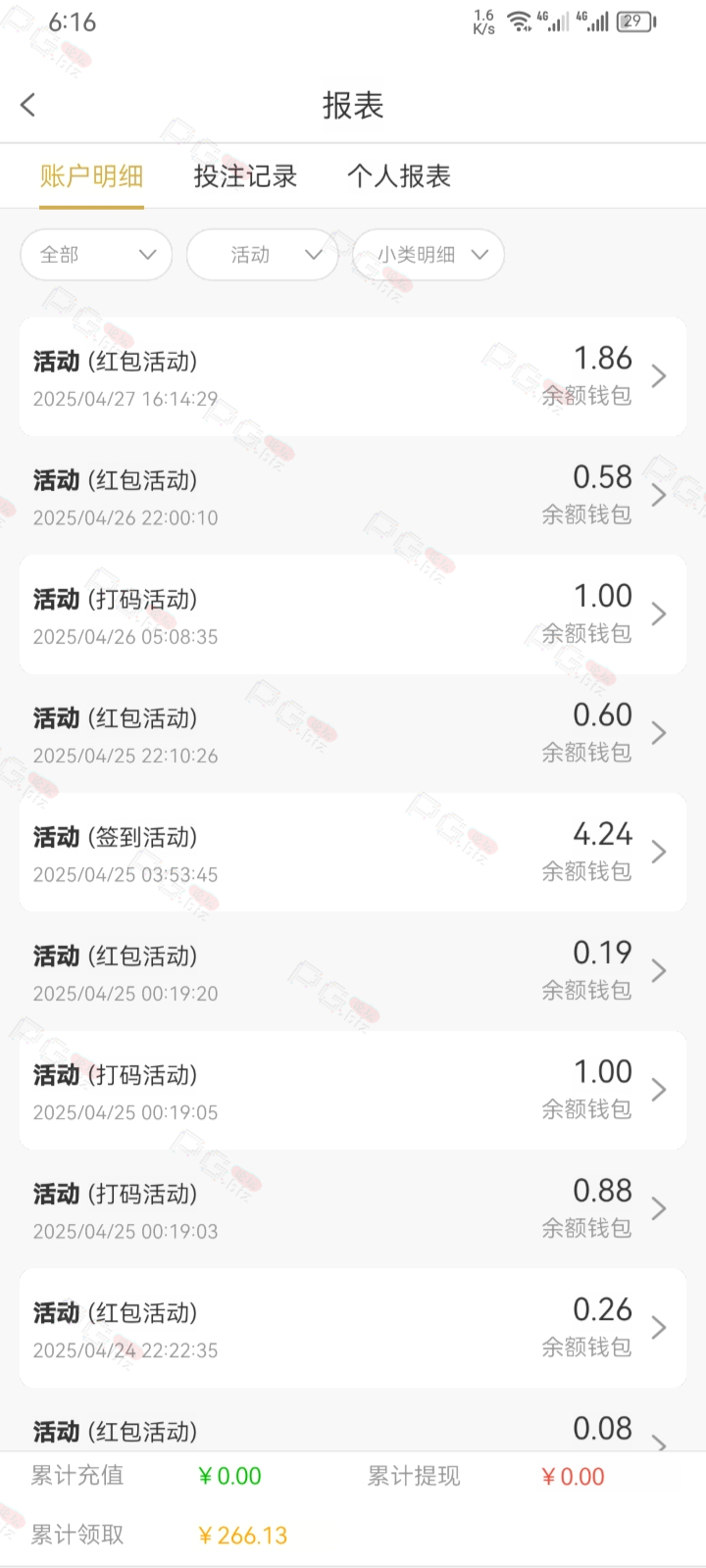Open the 1.86 红包活动 record from 04/27
The width and height of the screenshot is (706, 1568).
click(353, 376)
